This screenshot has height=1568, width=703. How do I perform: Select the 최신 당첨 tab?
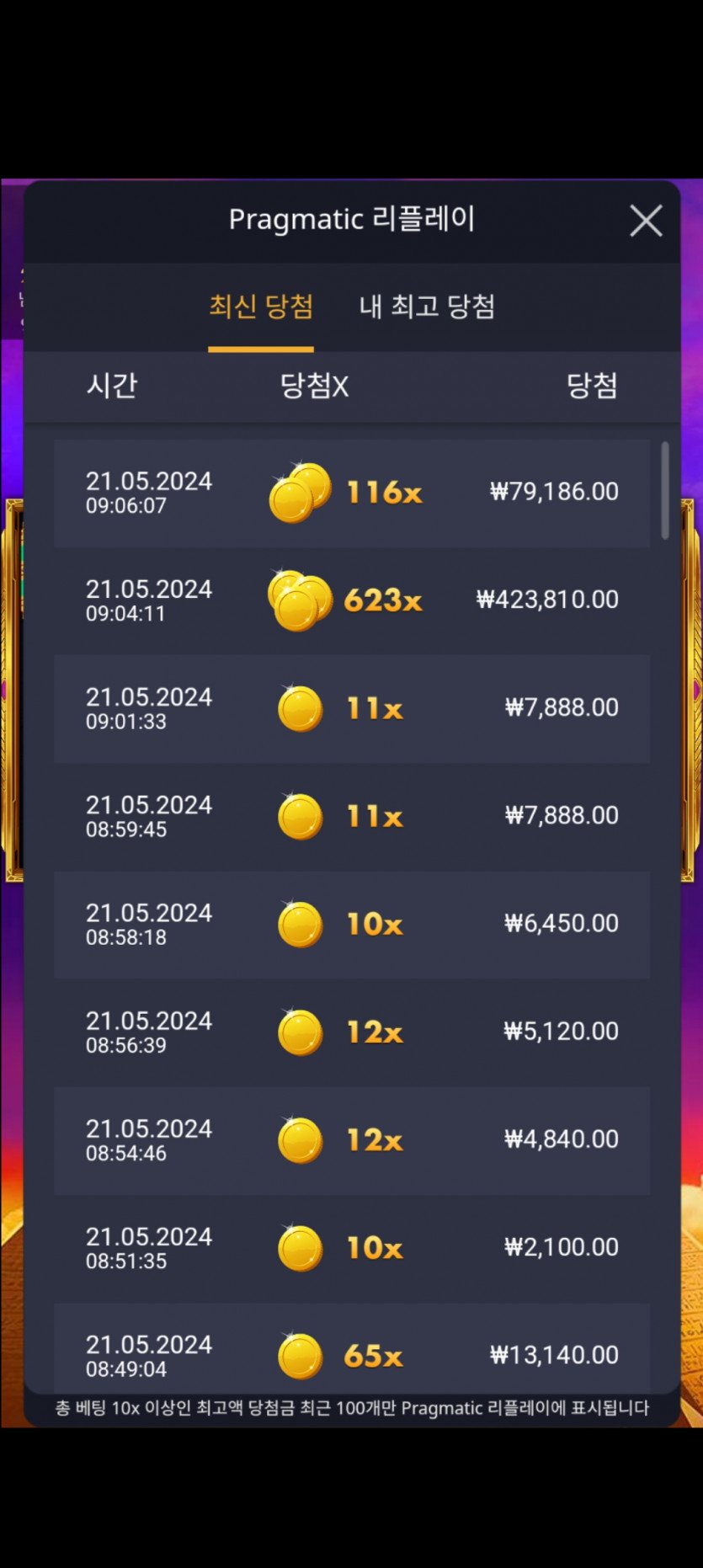[261, 307]
